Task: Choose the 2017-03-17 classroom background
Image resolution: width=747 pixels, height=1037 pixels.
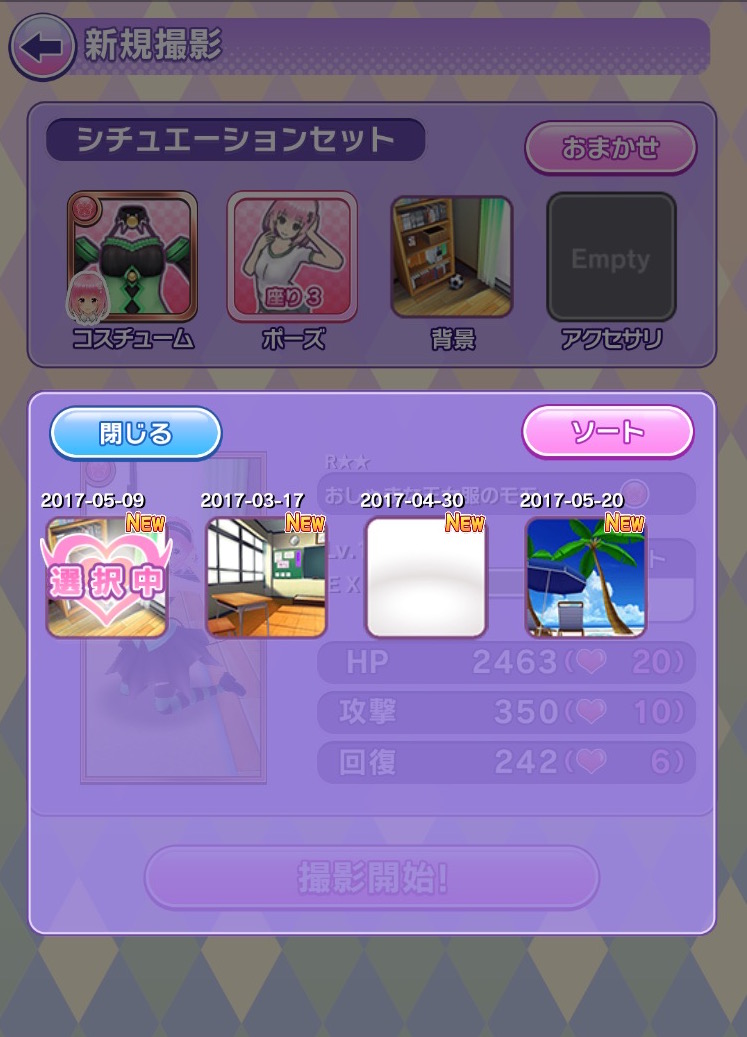Action: tap(266, 577)
